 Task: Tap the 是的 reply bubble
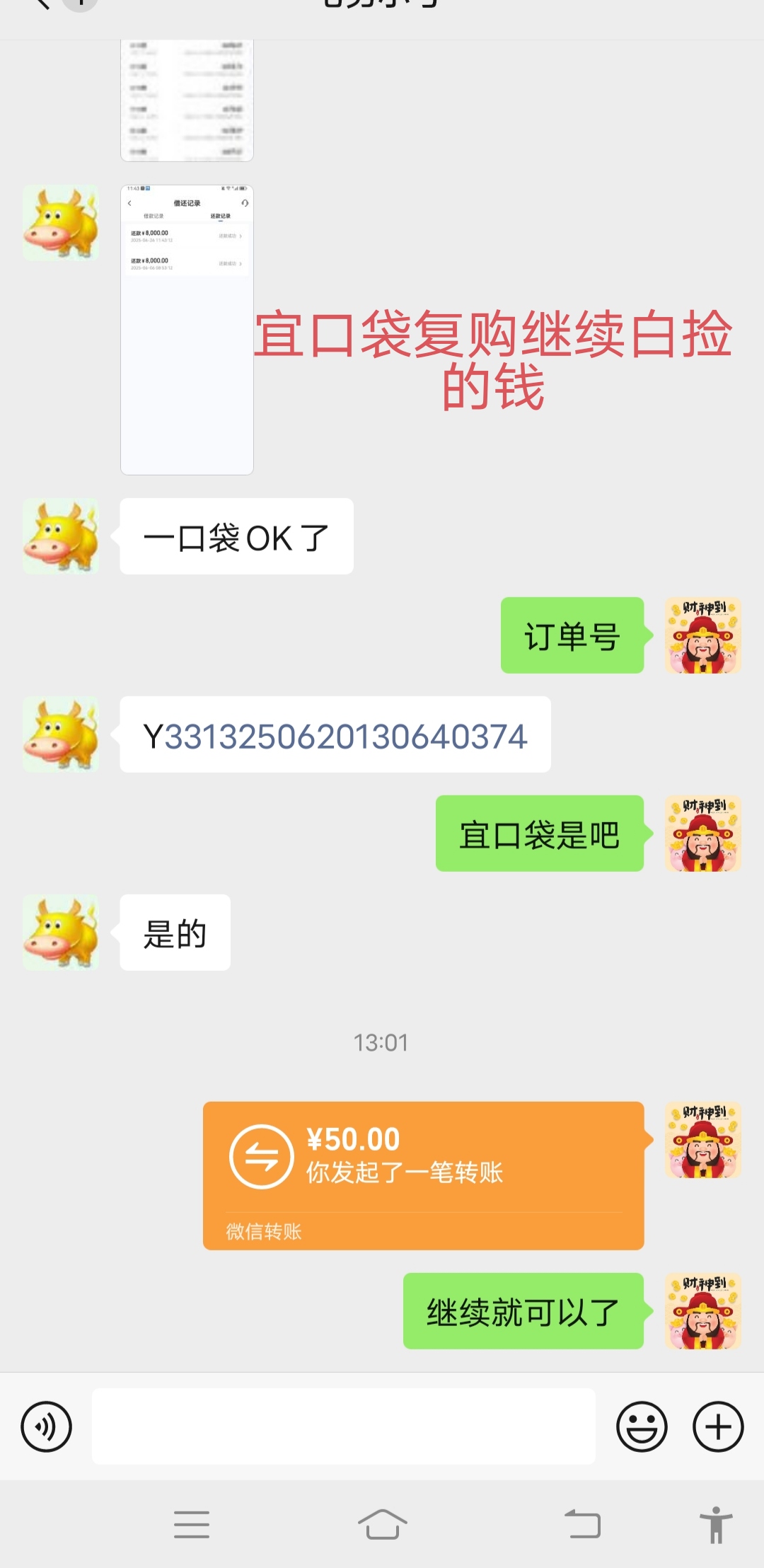click(x=174, y=933)
